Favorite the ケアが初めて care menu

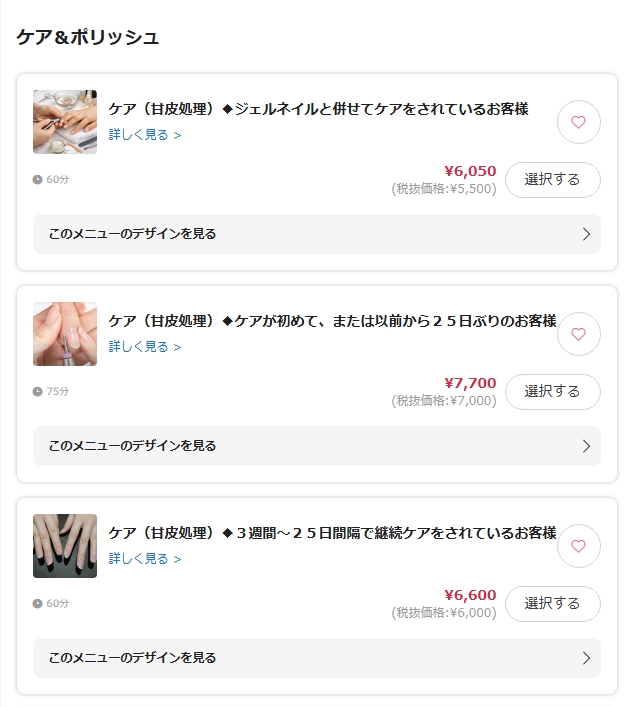click(x=578, y=334)
